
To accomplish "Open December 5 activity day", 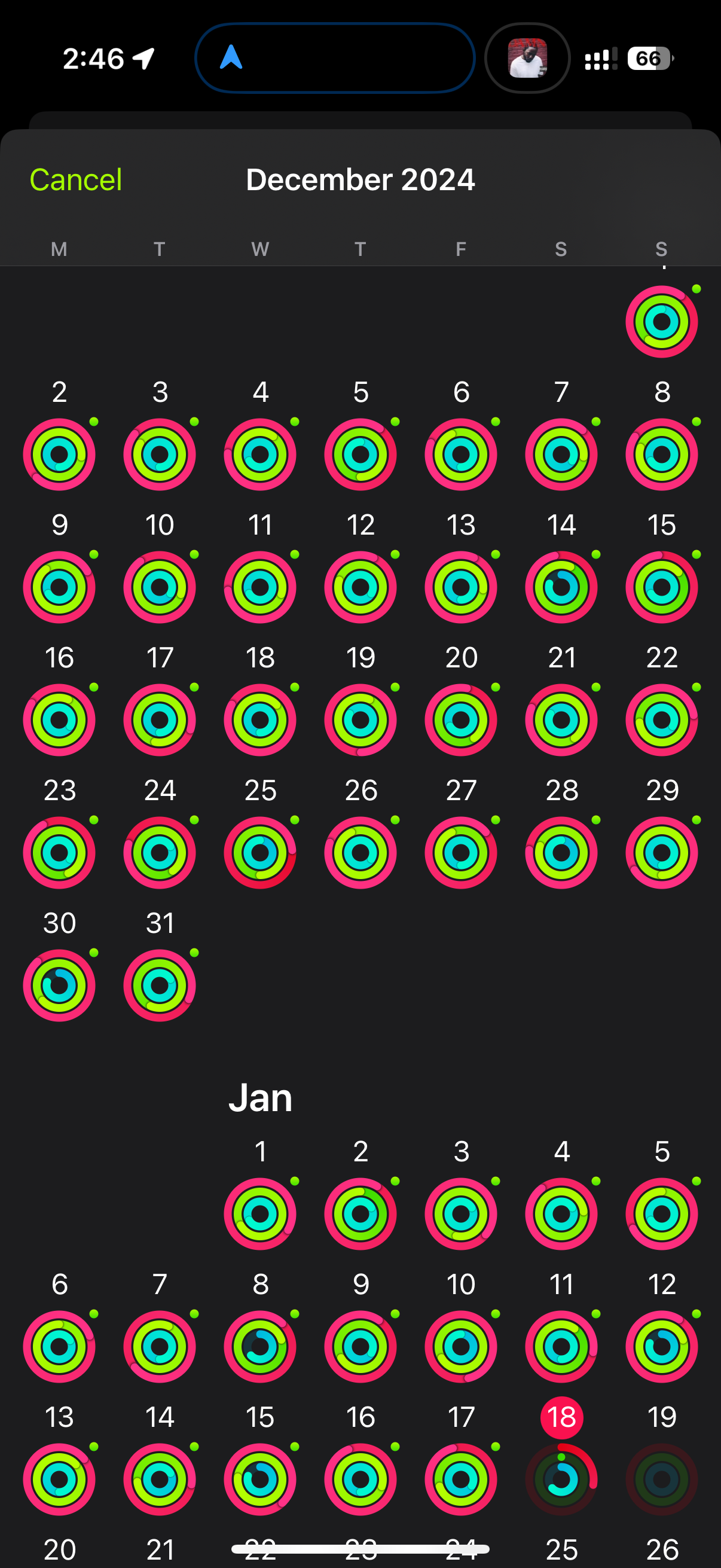I will coord(360,454).
